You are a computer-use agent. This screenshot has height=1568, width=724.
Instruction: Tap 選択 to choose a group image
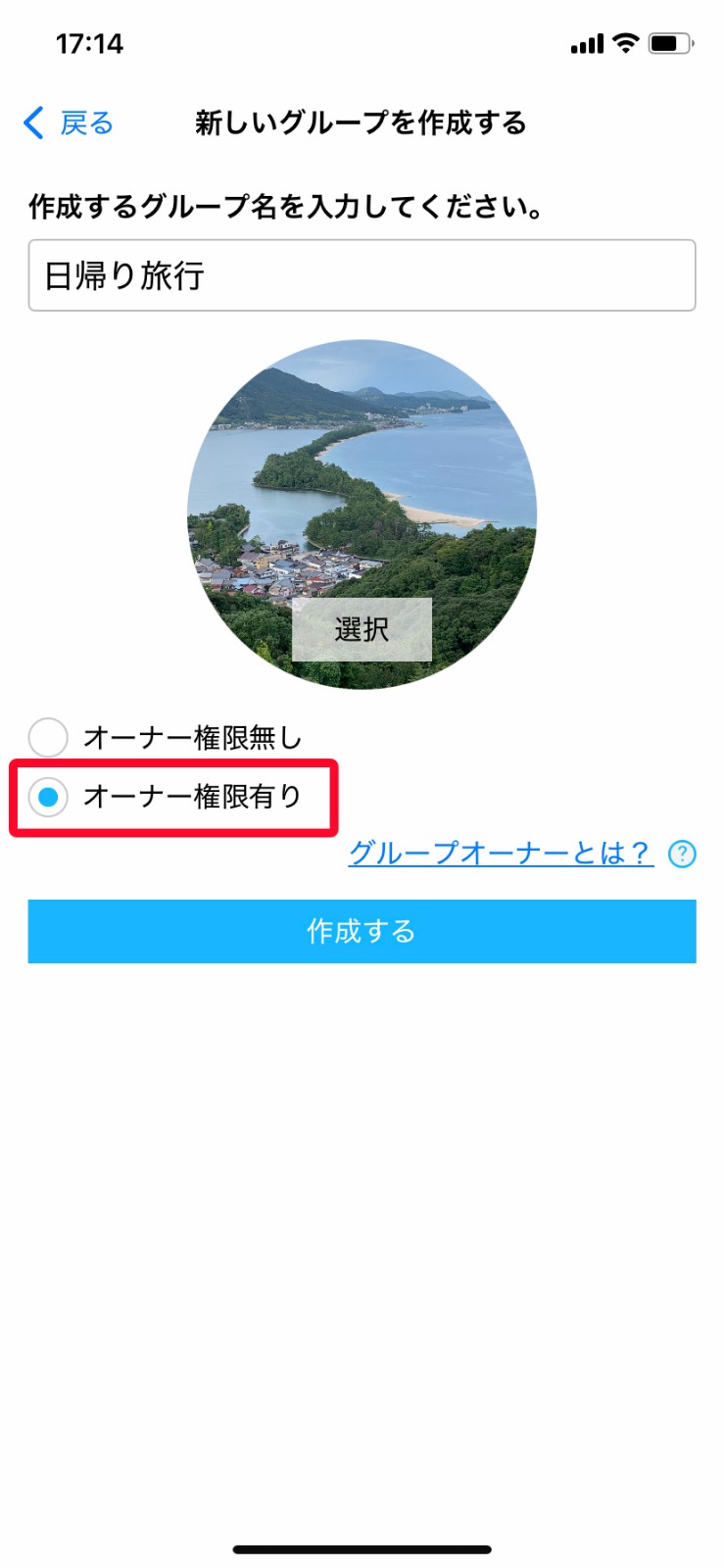coord(362,629)
